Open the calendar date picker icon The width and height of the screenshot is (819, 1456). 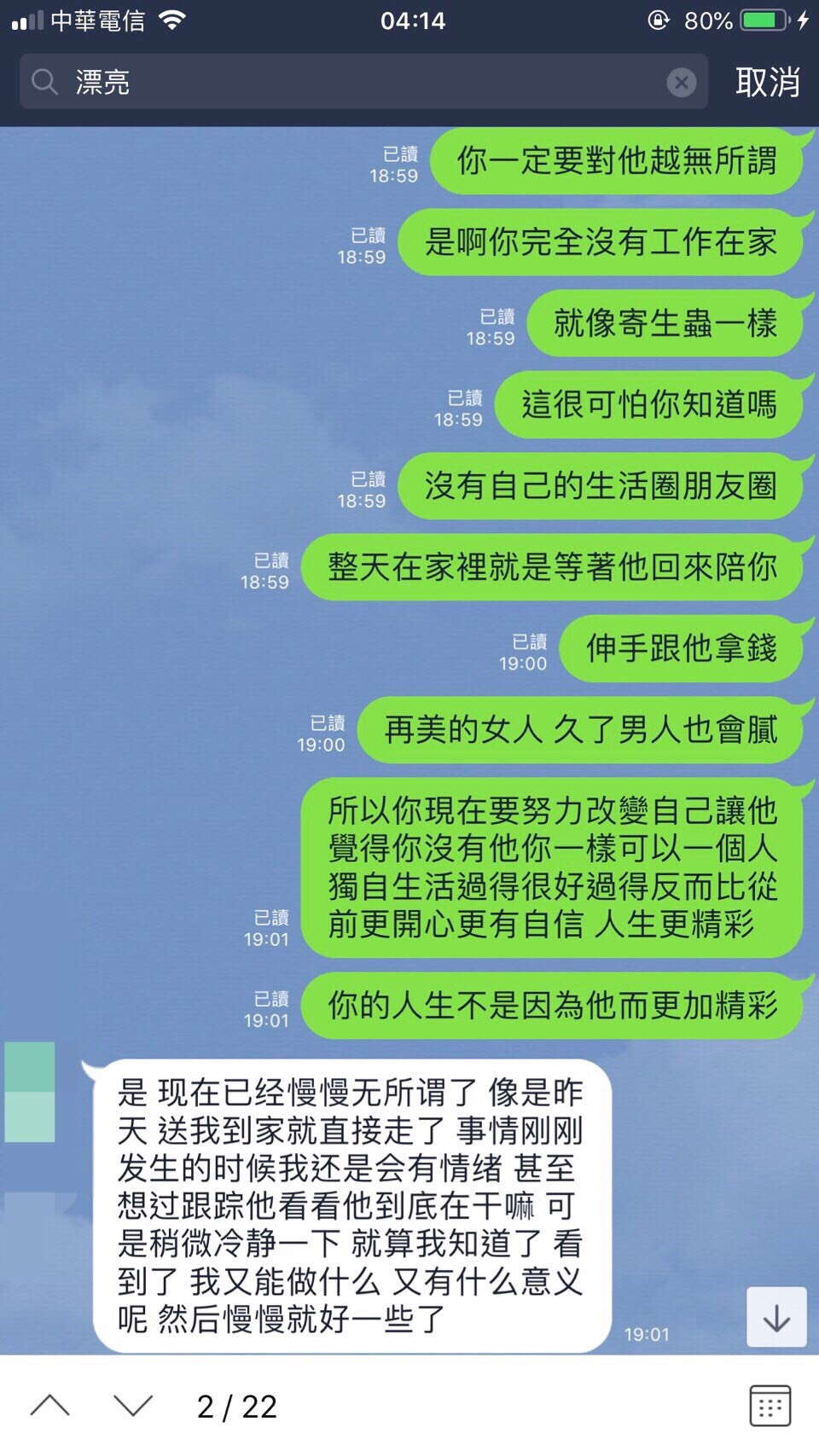(x=770, y=1406)
